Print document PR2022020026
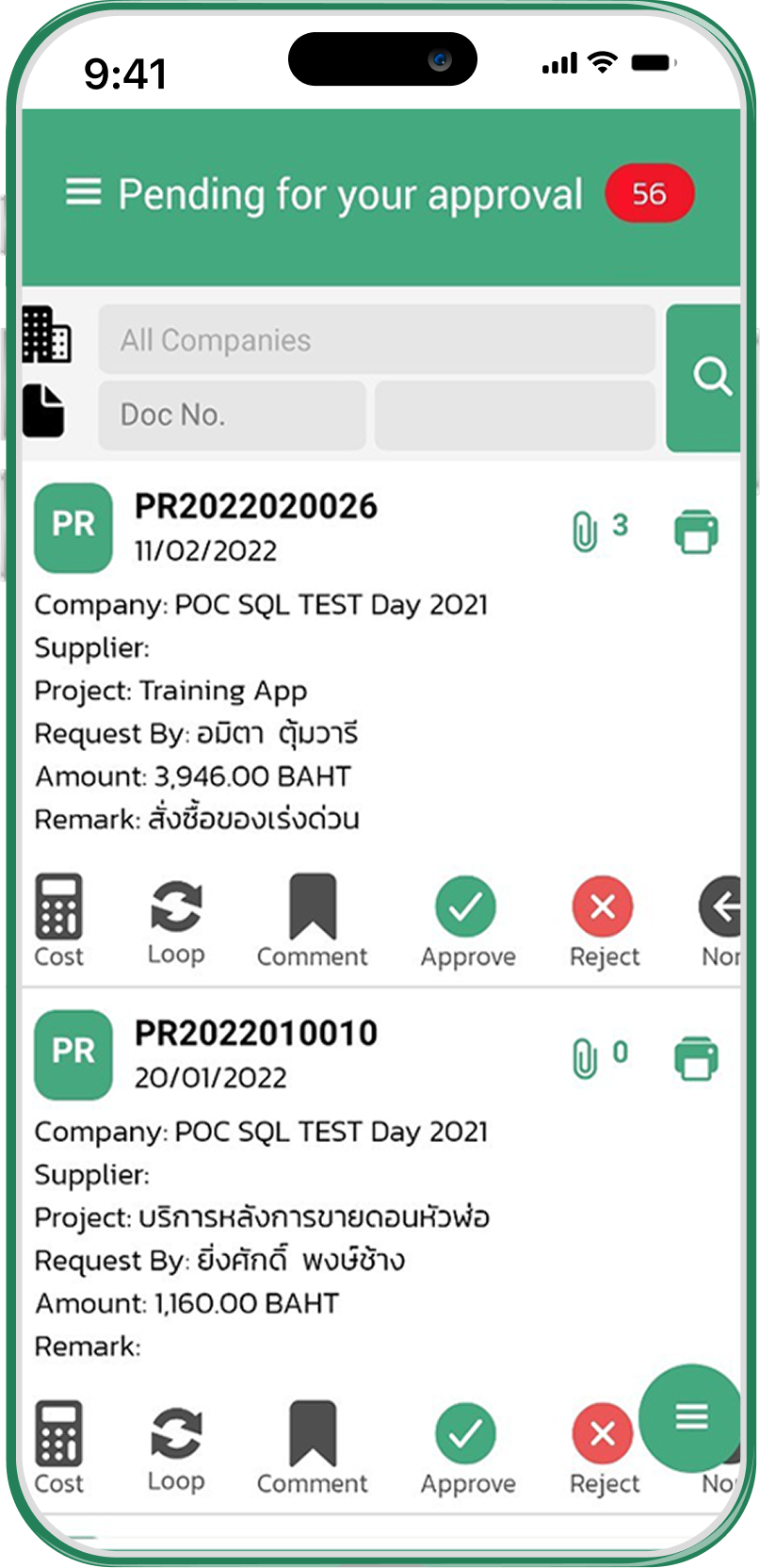 [x=696, y=531]
